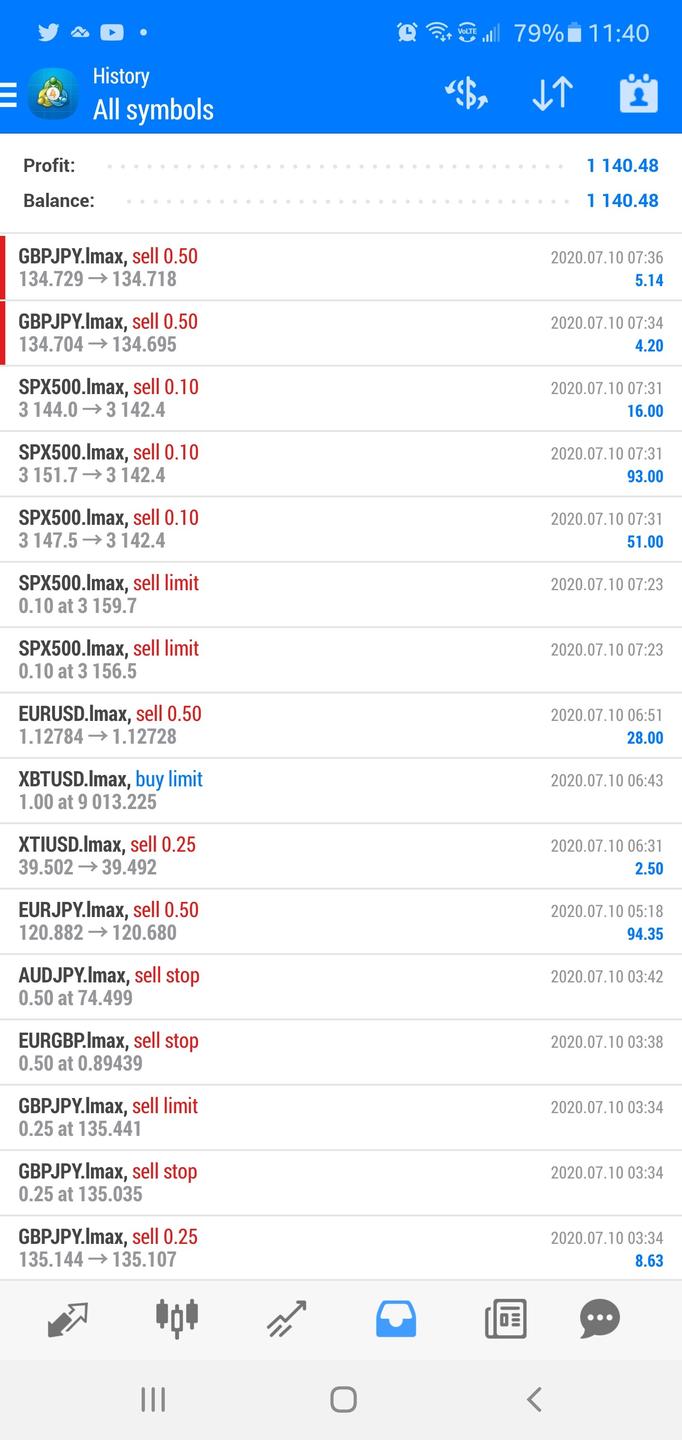This screenshot has height=1440, width=682.
Task: Expand SPX500 sell trade with 93.00 profit
Action: 340,463
